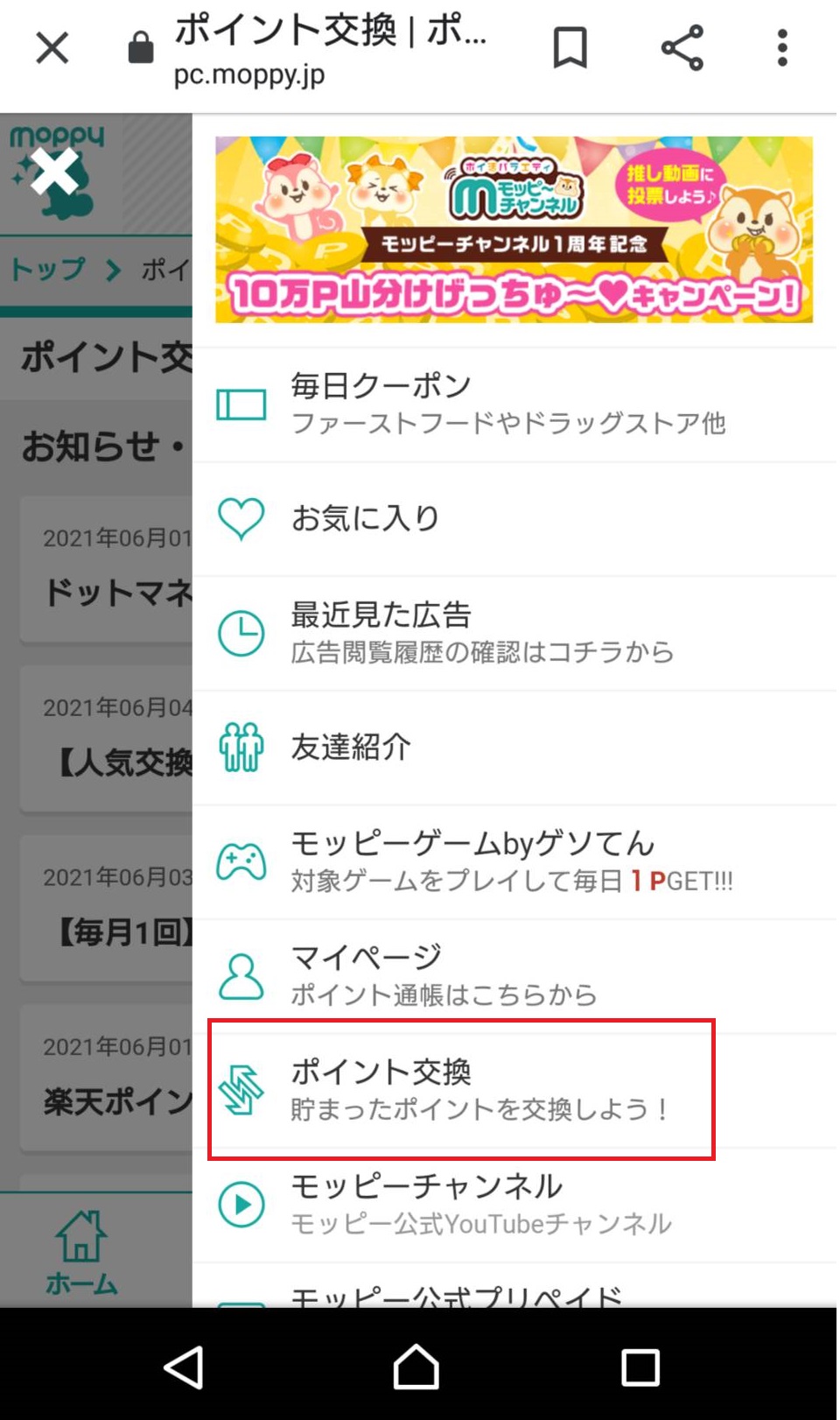Open the browser overflow menu

point(782,48)
